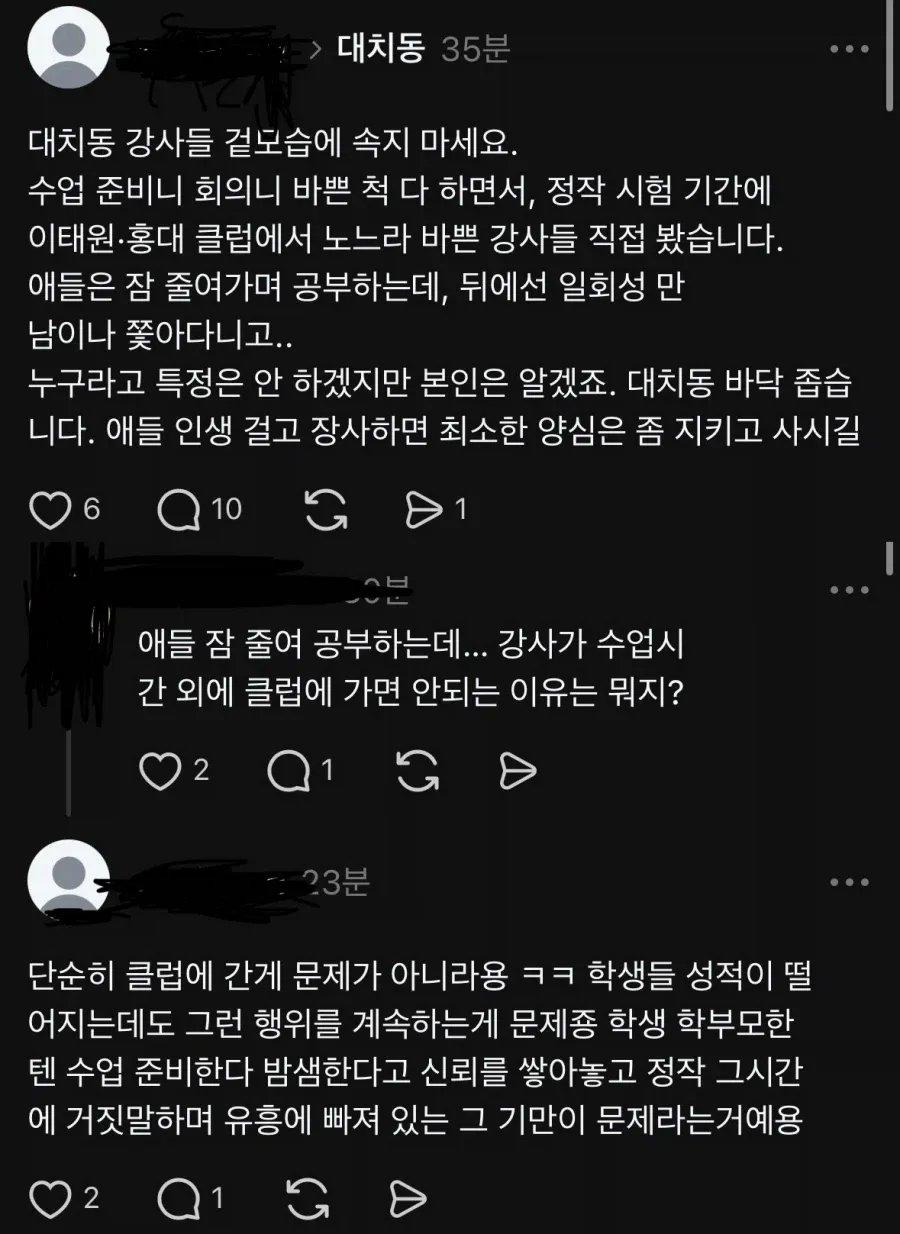Open the 대치동 post author's profile picture
Image resolution: width=900 pixels, height=1234 pixels.
[x=68, y=50]
